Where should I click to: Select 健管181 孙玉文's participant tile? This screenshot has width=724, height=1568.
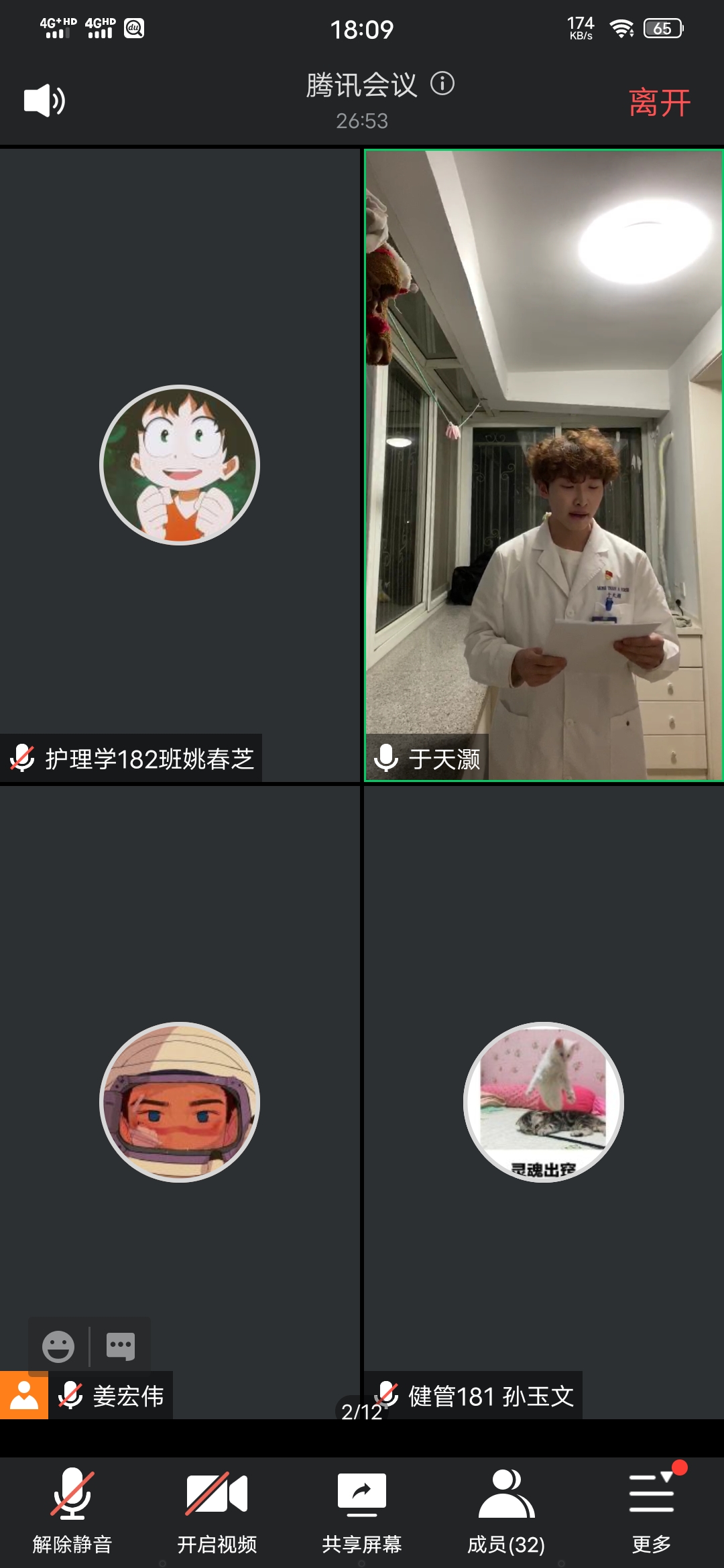click(x=543, y=1102)
